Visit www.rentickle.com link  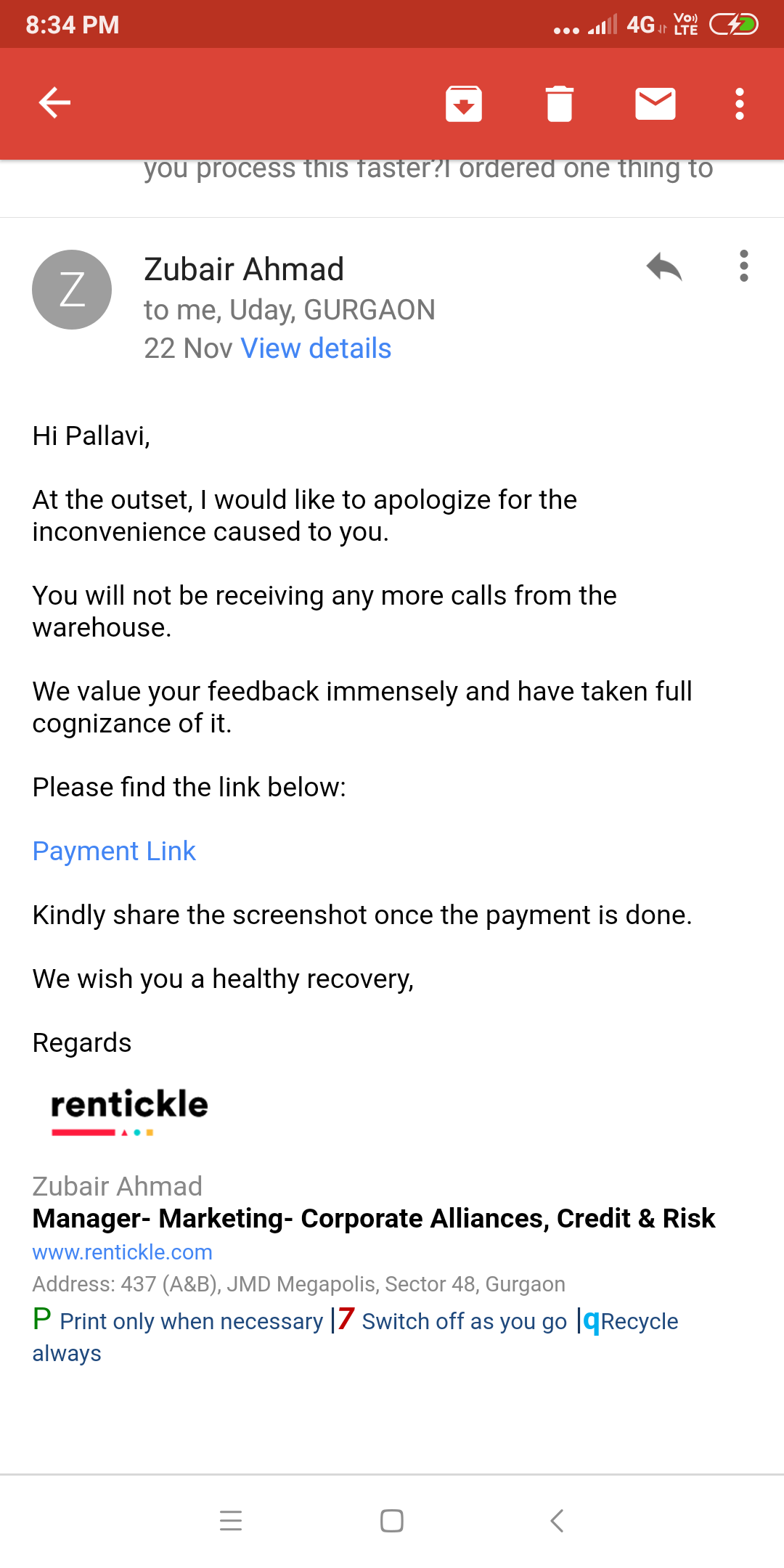122,1252
